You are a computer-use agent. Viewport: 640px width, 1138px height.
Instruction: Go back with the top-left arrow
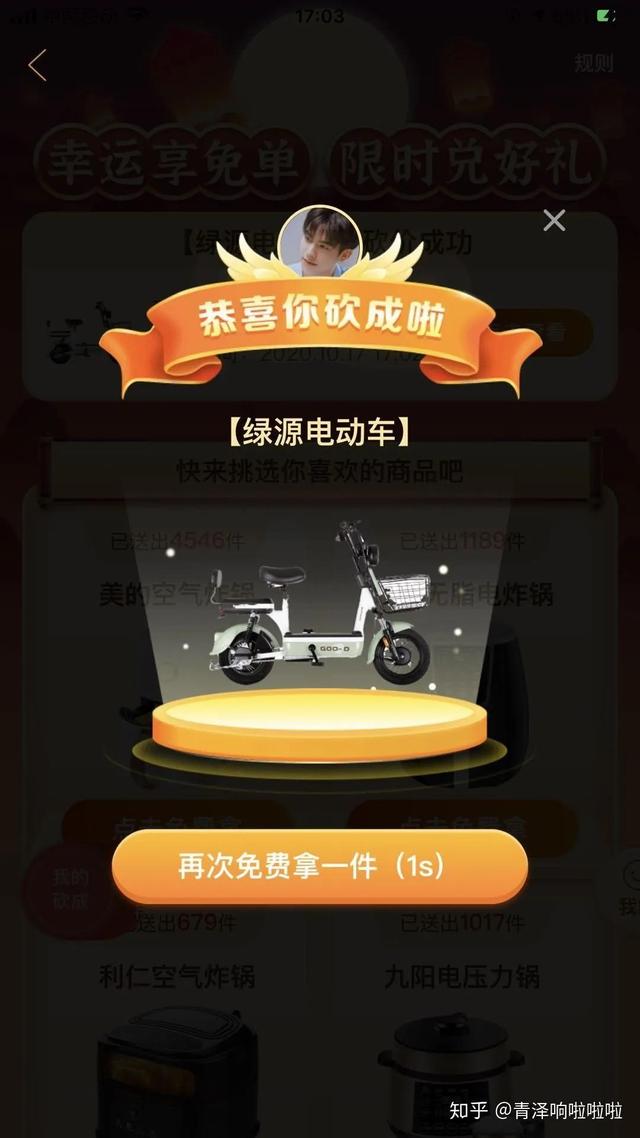pos(37,66)
